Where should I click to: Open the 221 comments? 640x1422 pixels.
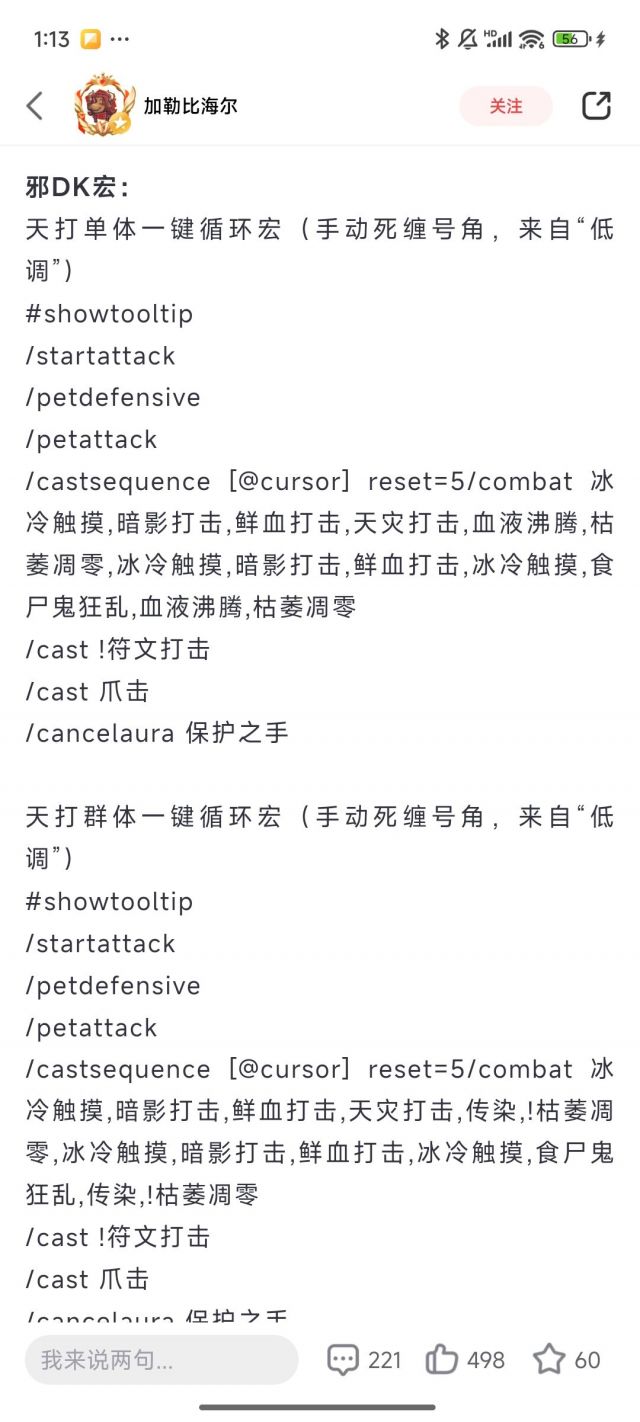[x=365, y=1360]
